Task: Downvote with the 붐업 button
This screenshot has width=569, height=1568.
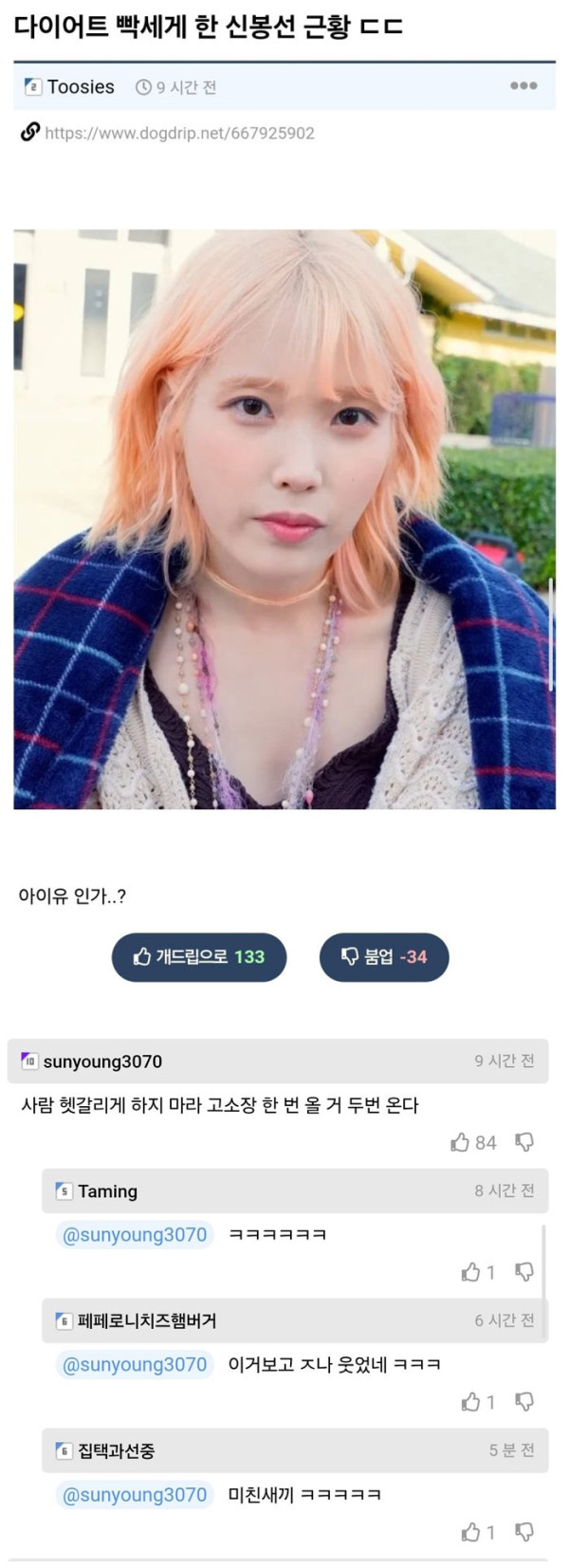Action: coord(384,956)
